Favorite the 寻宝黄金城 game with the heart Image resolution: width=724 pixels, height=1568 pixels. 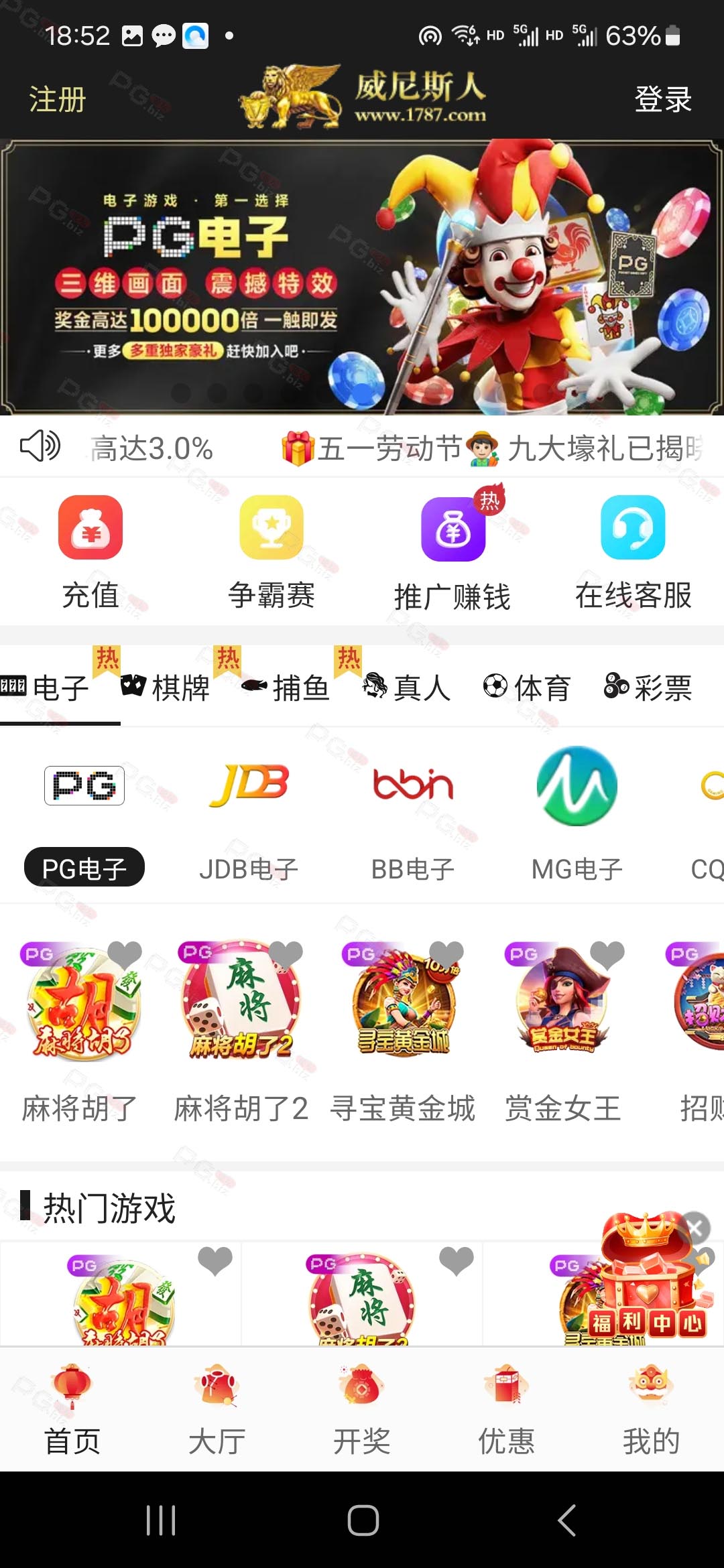446,954
